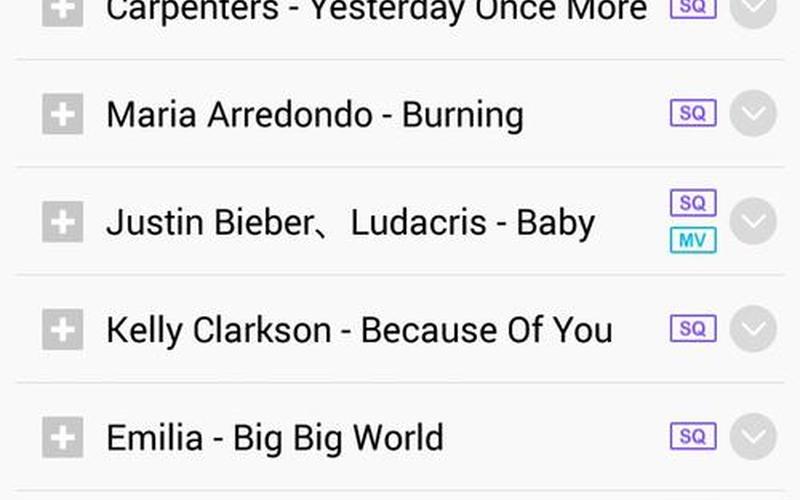
Task: Play Carpenters - Yesterday Once More
Action: tap(376, 12)
